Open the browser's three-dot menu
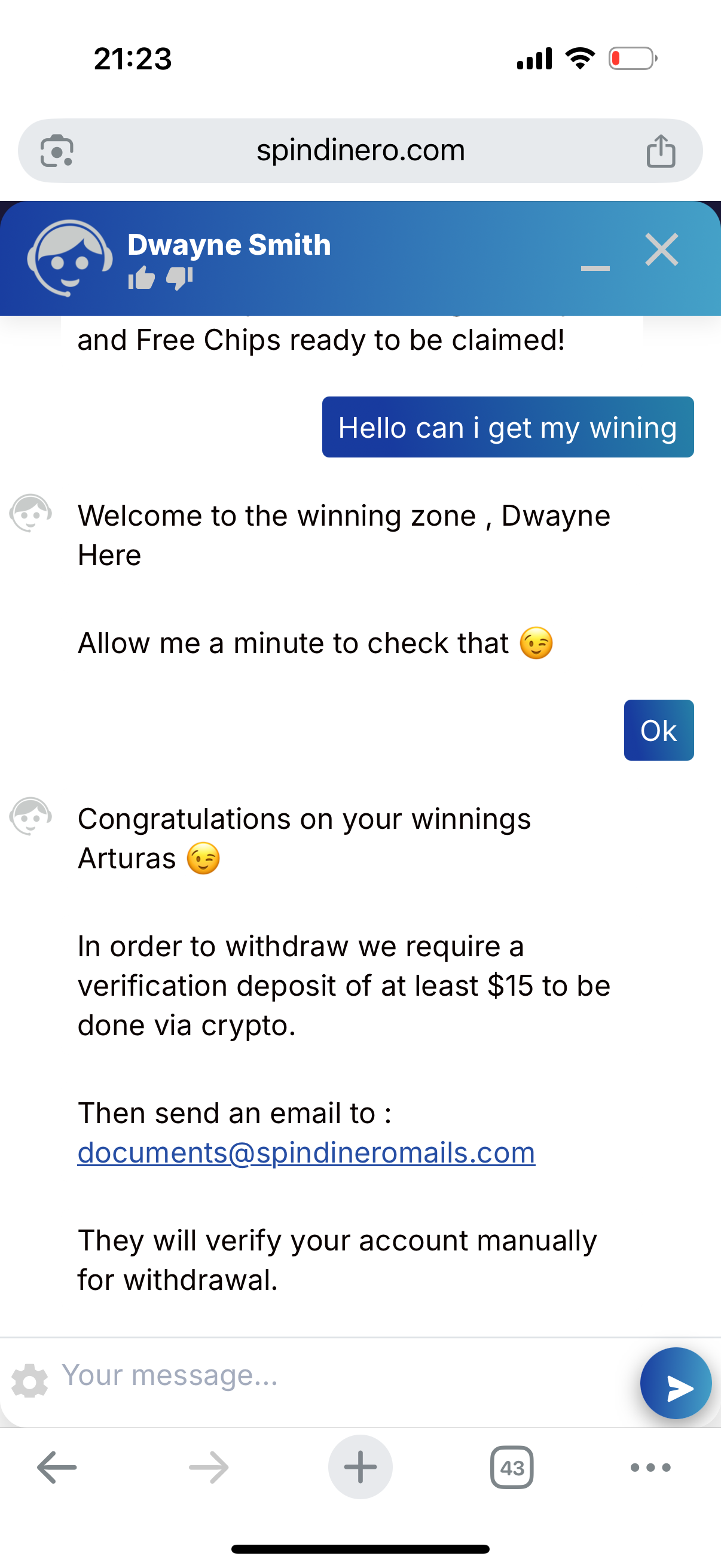Viewport: 721px width, 1568px height. point(650,1468)
